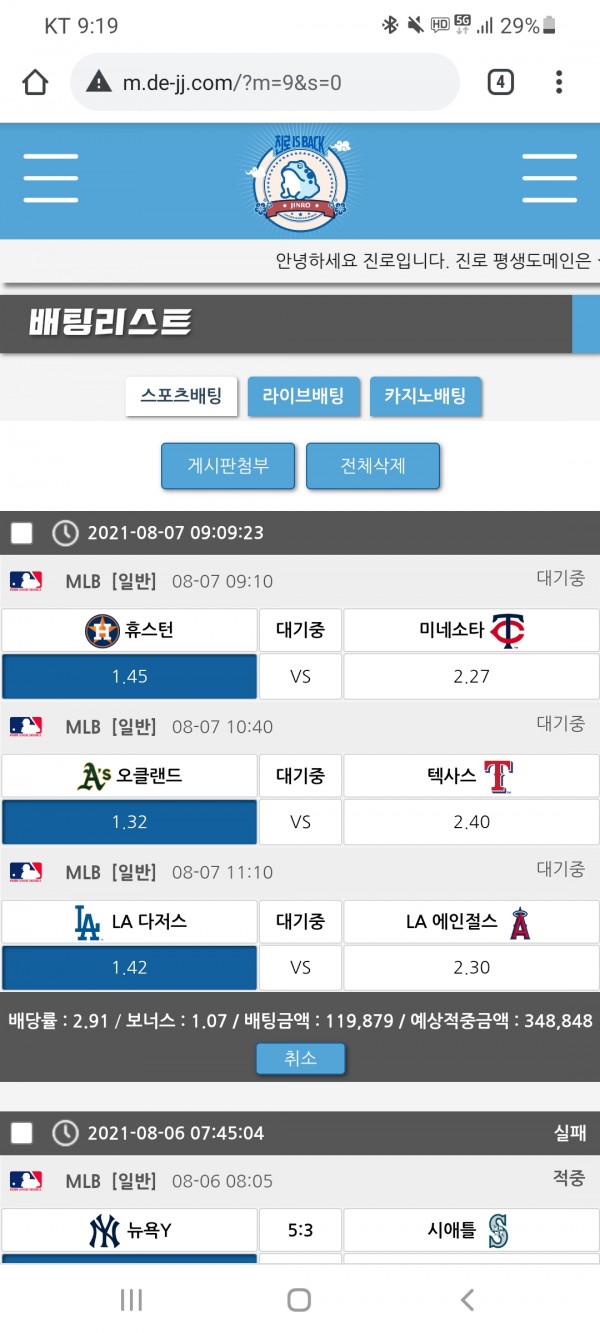Open the browser tab switcher

(x=500, y=82)
